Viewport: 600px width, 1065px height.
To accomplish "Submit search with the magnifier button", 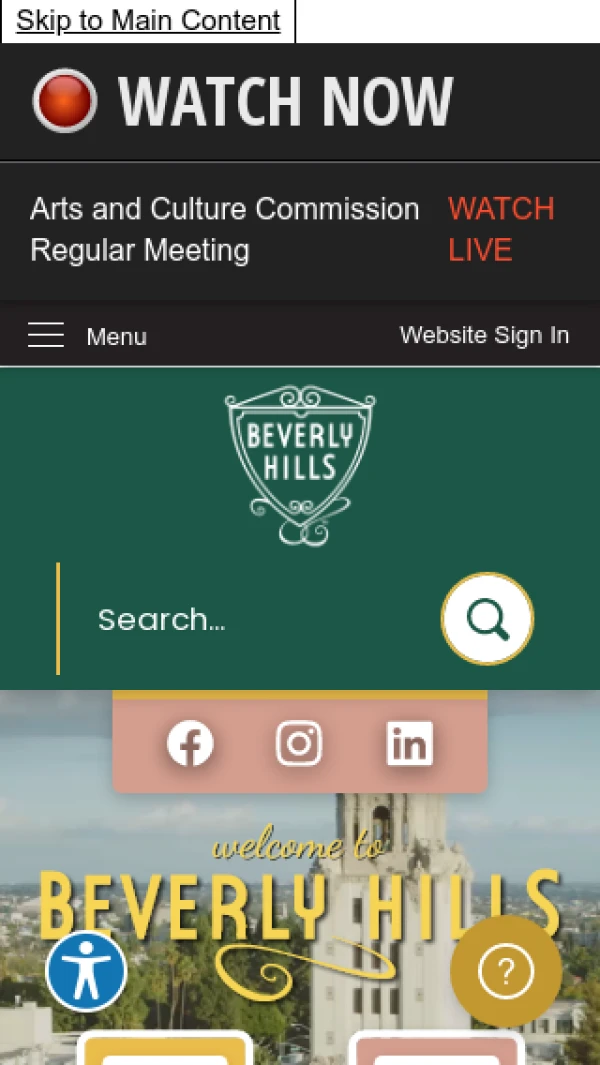I will click(487, 619).
